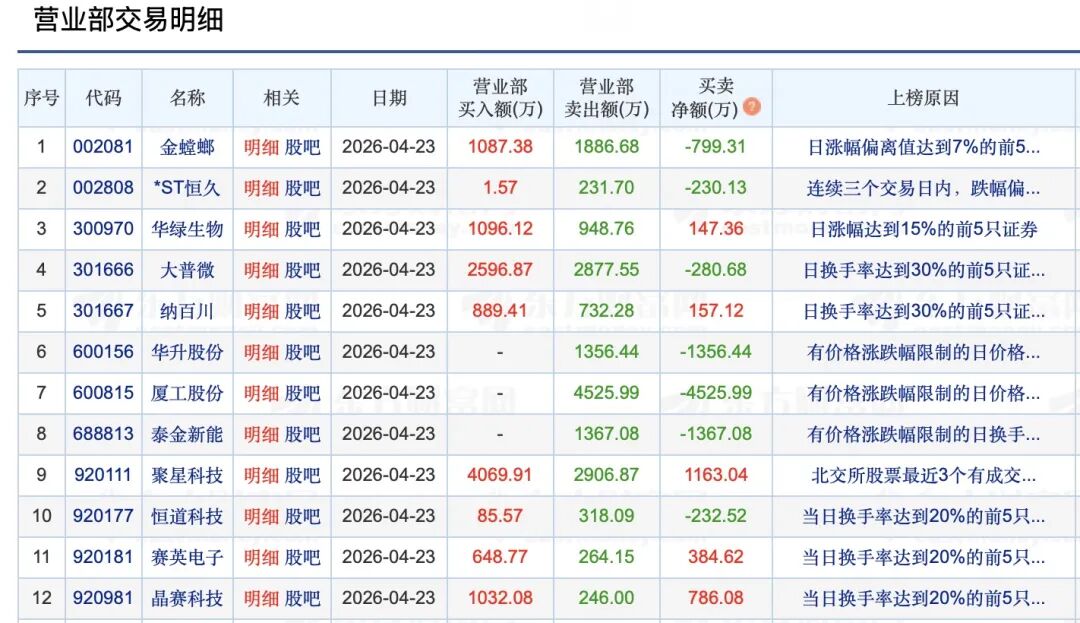The height and width of the screenshot is (623, 1080).
Task: Open 明细 for 金螳螂
Action: 261,147
